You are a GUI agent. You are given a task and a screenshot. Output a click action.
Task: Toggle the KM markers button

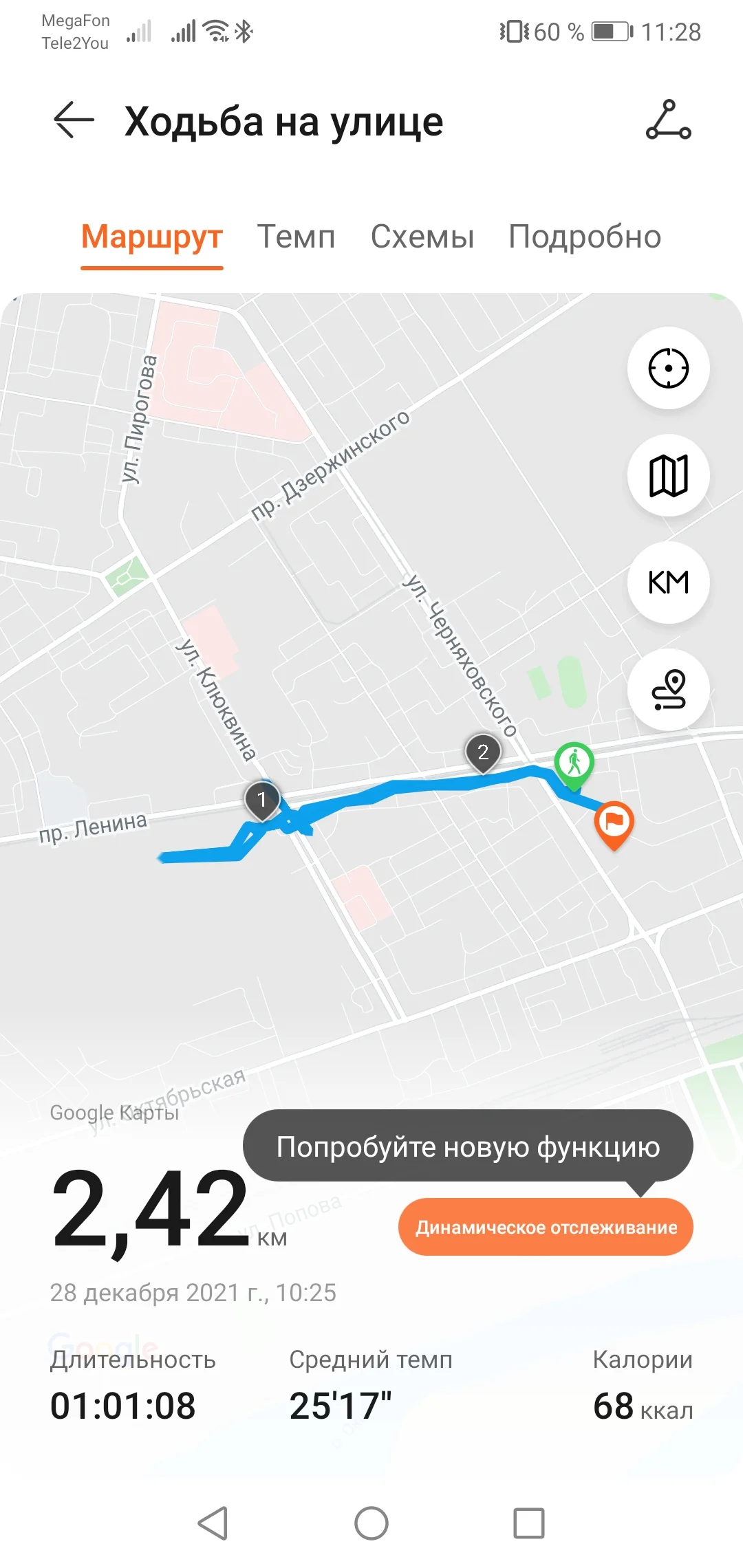[x=668, y=582]
